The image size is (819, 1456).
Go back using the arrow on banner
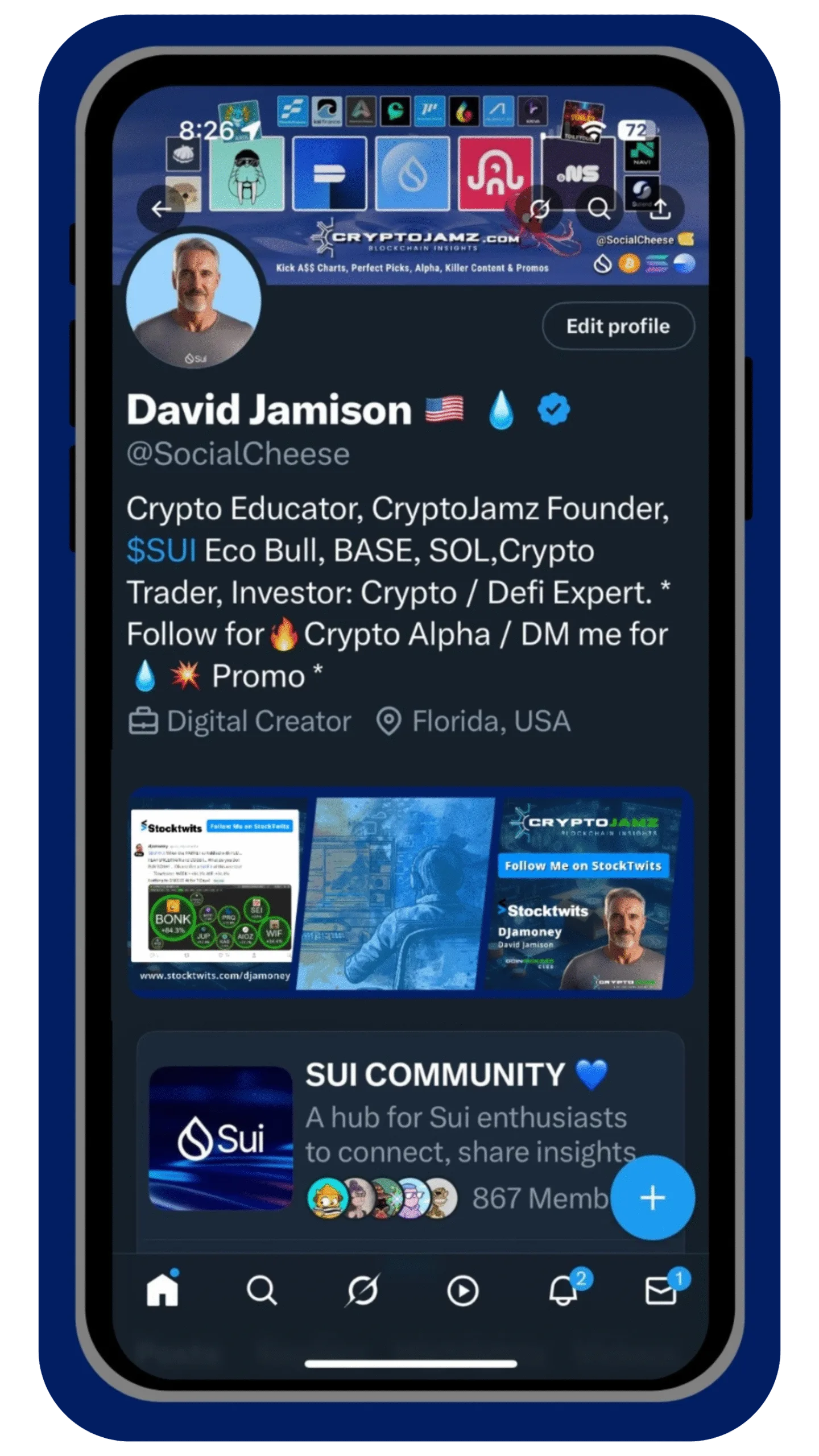pos(161,209)
